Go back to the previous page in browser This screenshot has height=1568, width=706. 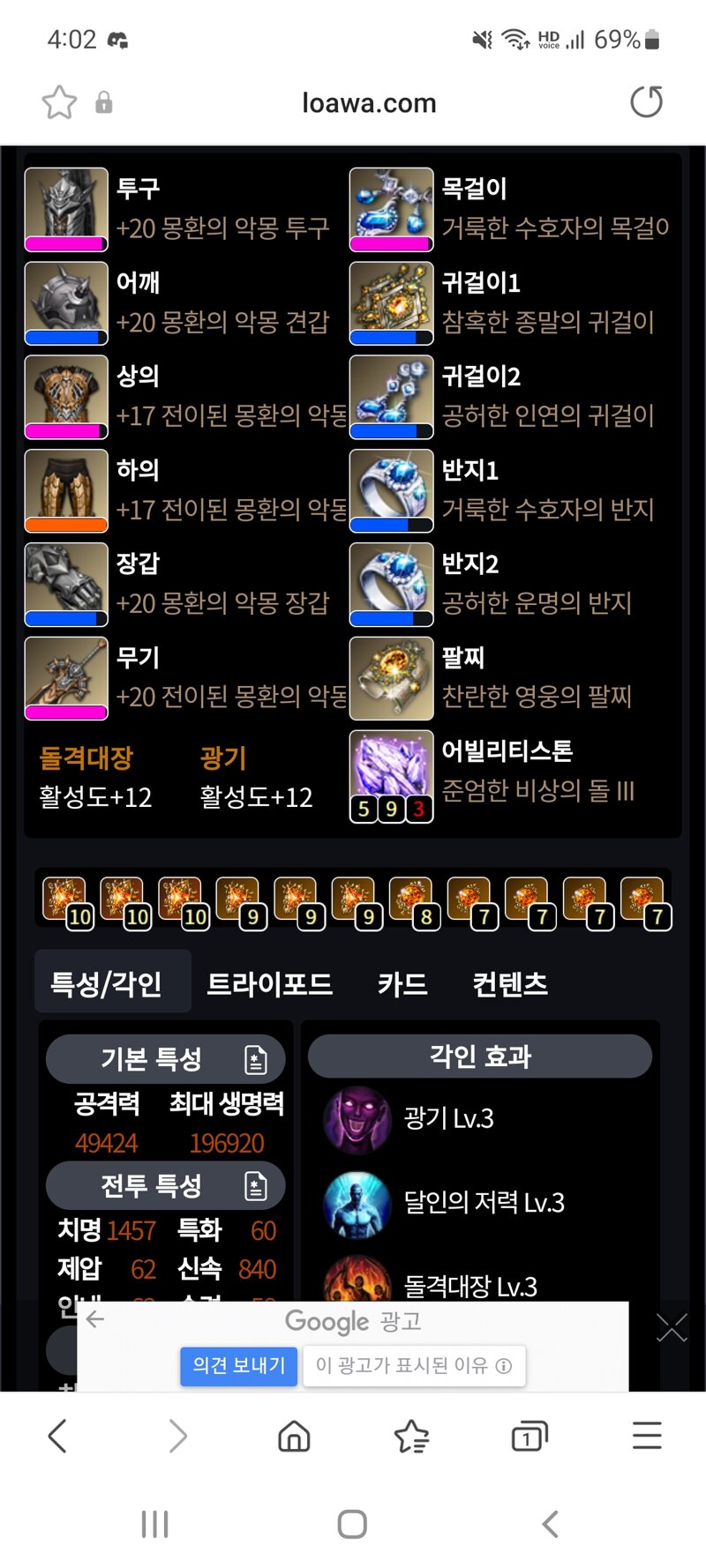tap(57, 1436)
